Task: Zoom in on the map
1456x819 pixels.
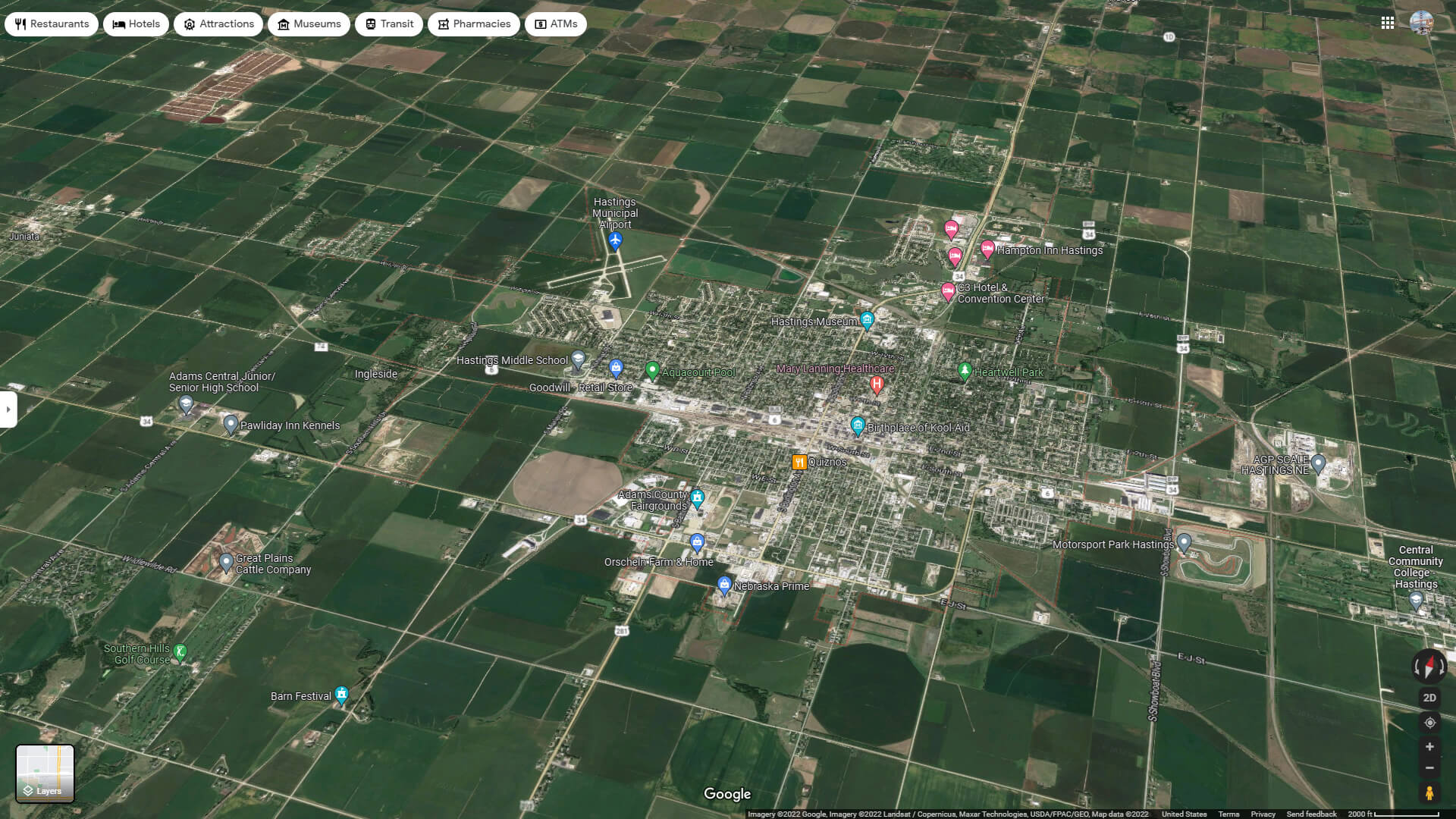Action: [x=1429, y=747]
